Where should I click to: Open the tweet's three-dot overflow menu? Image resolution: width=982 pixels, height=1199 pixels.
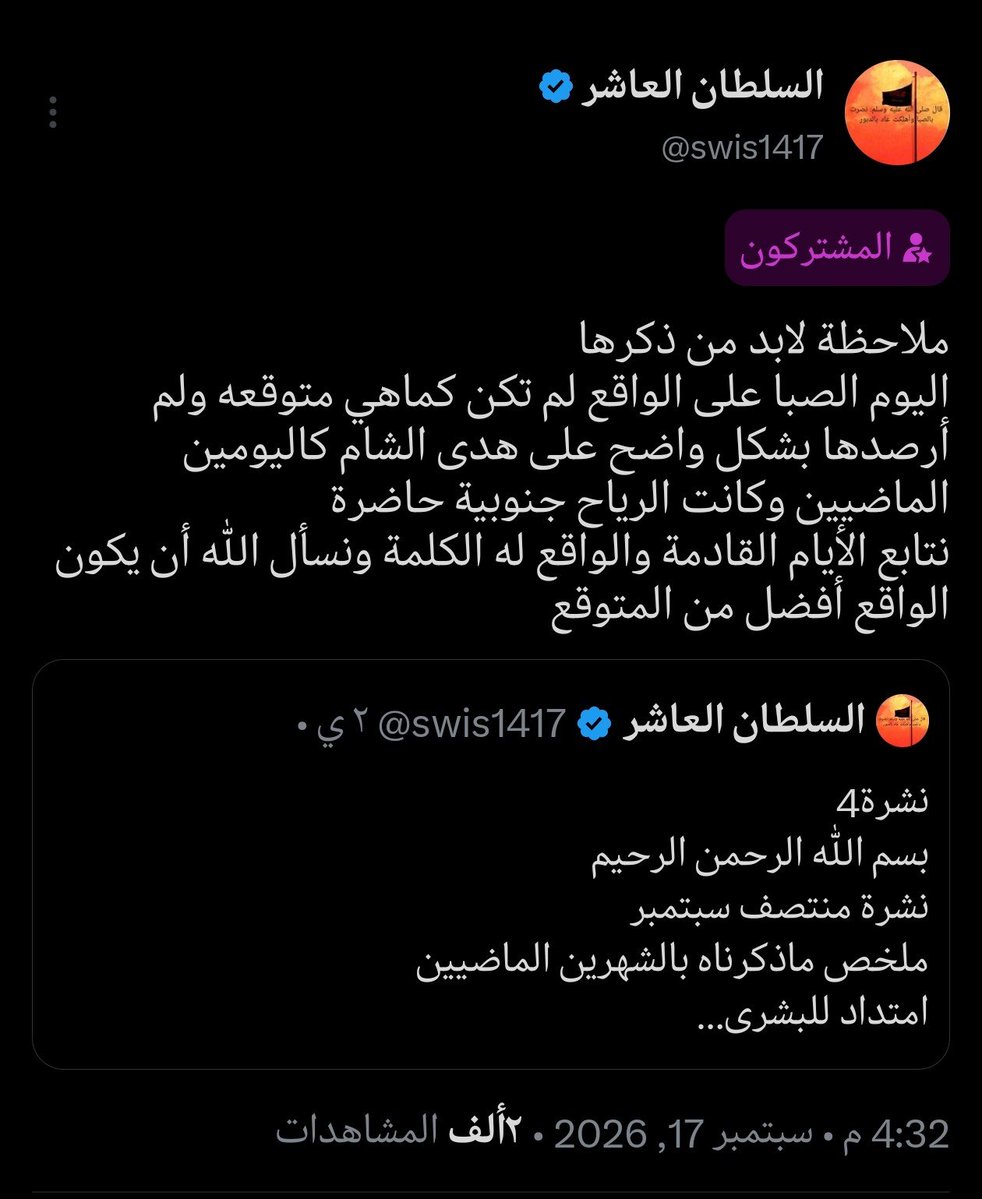[x=53, y=112]
